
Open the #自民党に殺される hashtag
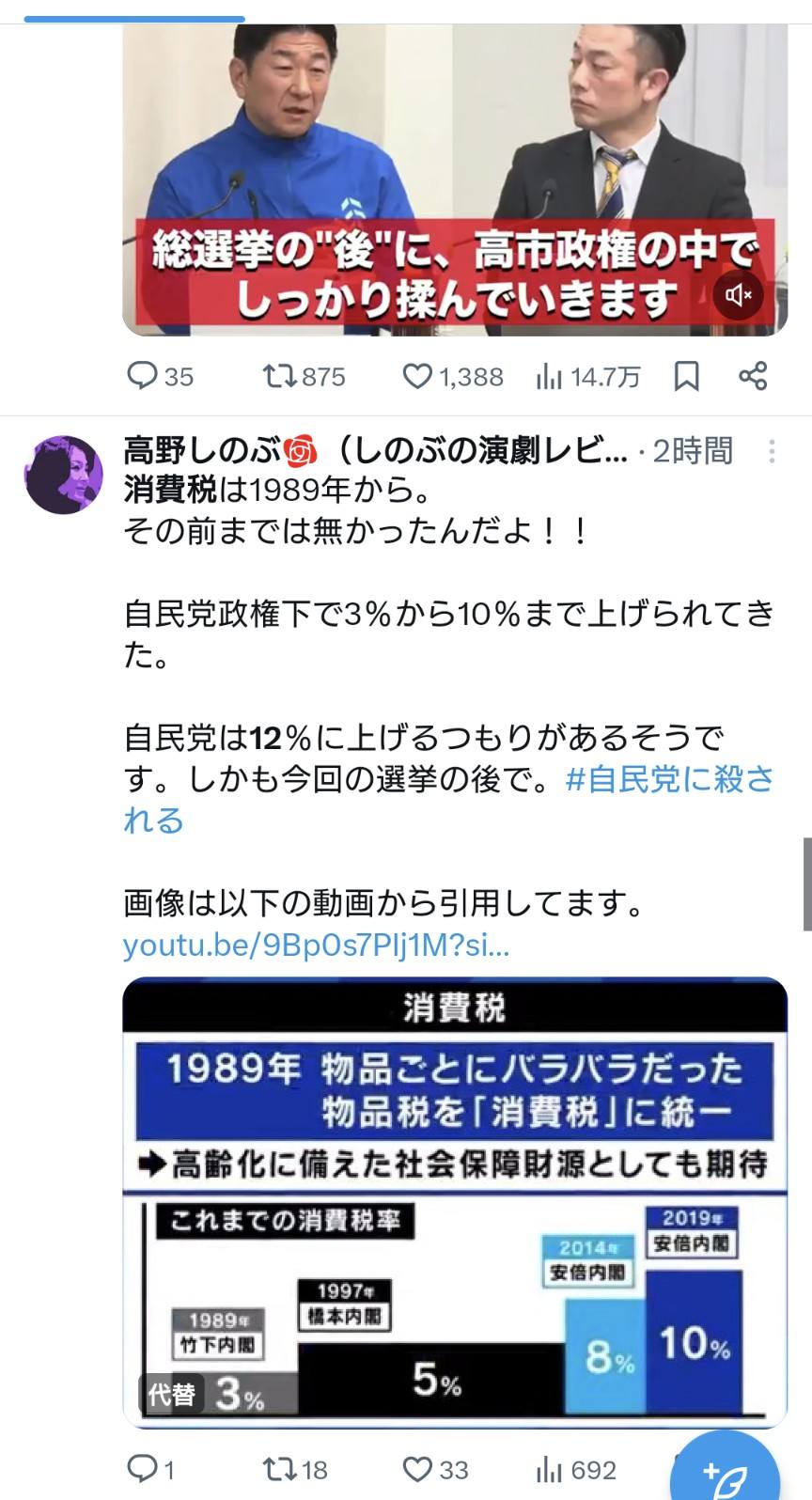point(669,779)
